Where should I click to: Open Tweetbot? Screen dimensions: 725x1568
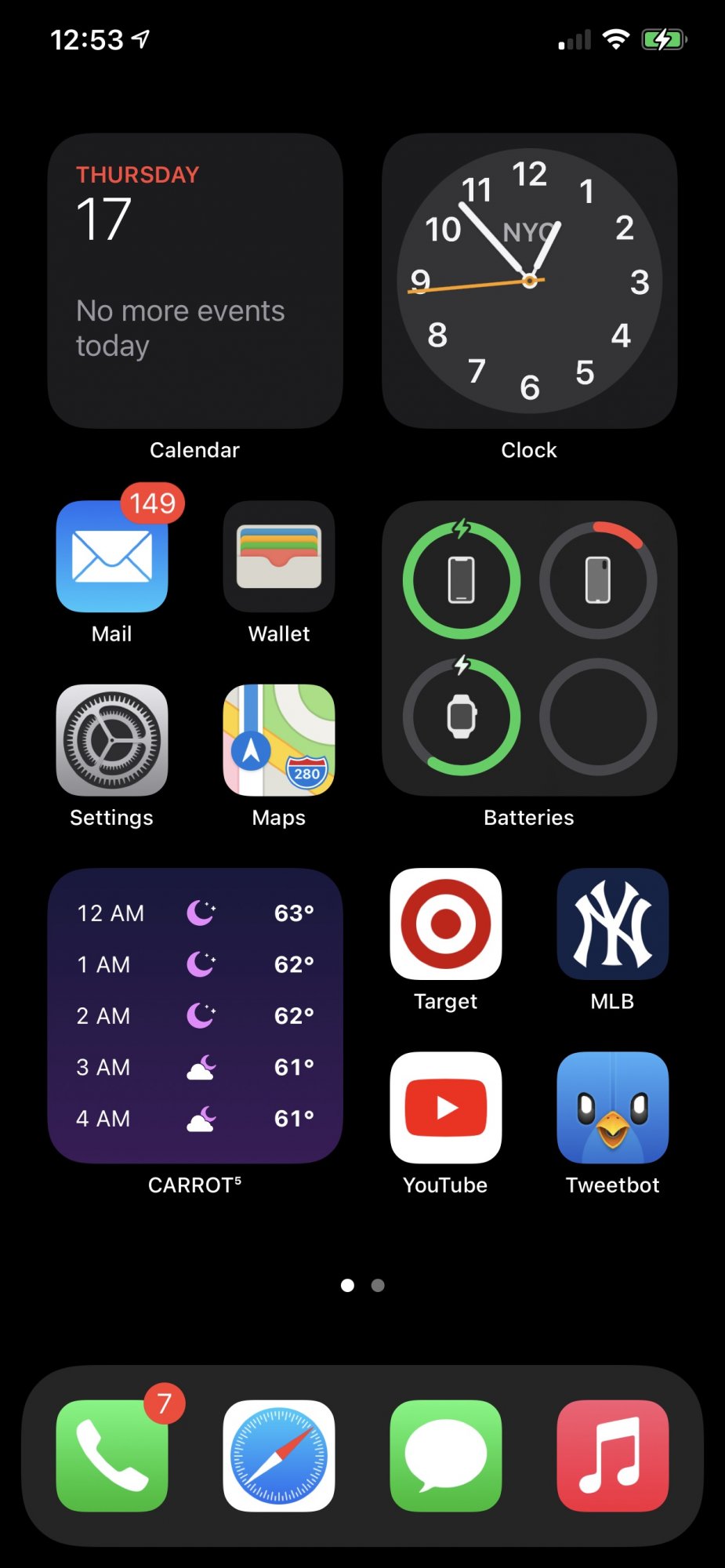pyautogui.click(x=613, y=1107)
